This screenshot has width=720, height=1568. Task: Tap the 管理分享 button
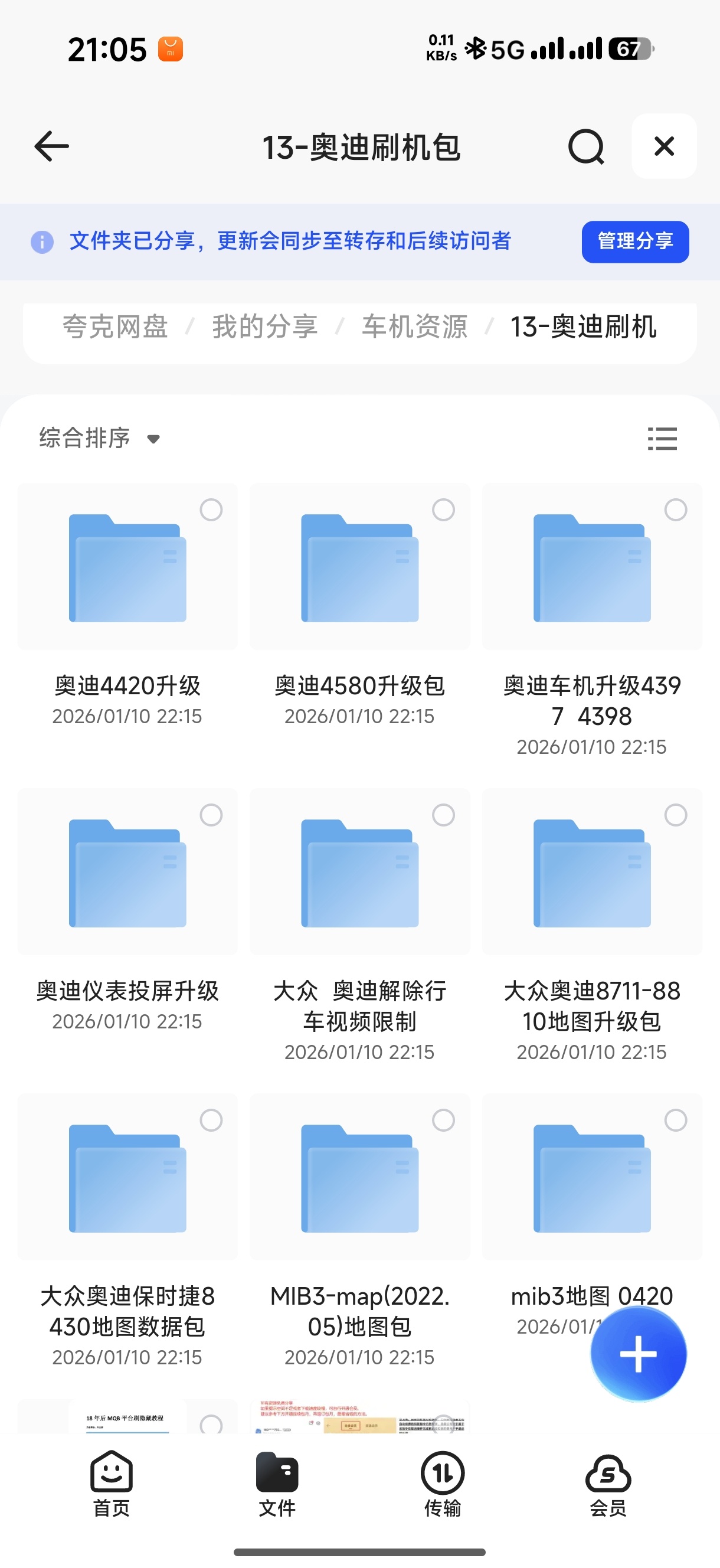(x=635, y=241)
